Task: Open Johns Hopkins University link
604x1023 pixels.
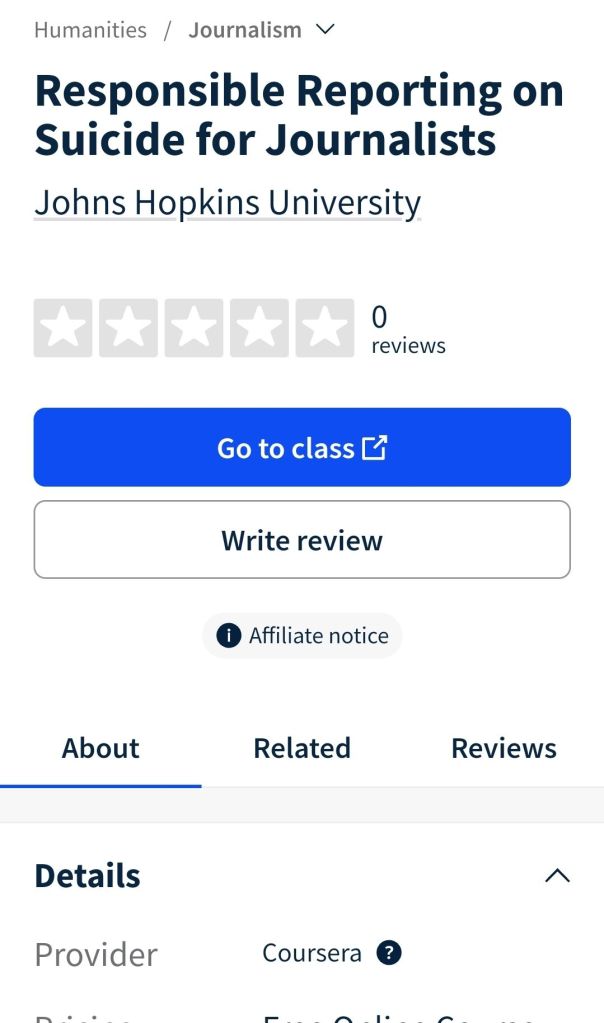Action: (x=227, y=202)
